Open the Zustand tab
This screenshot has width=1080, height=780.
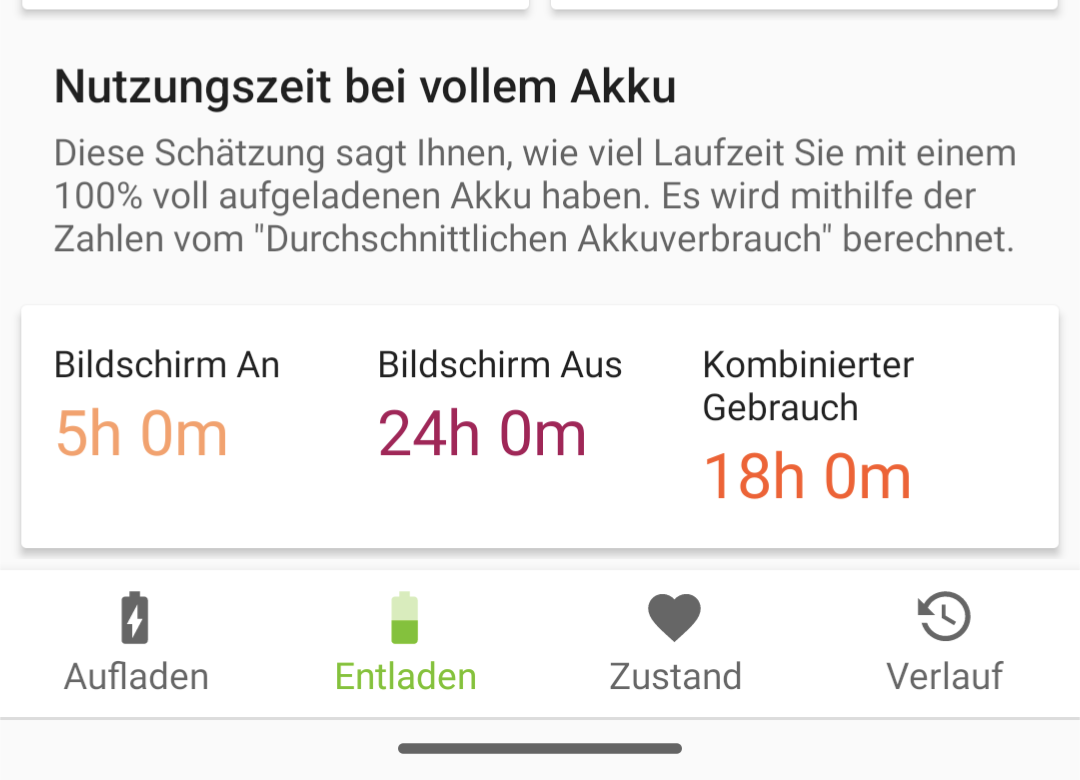click(675, 643)
